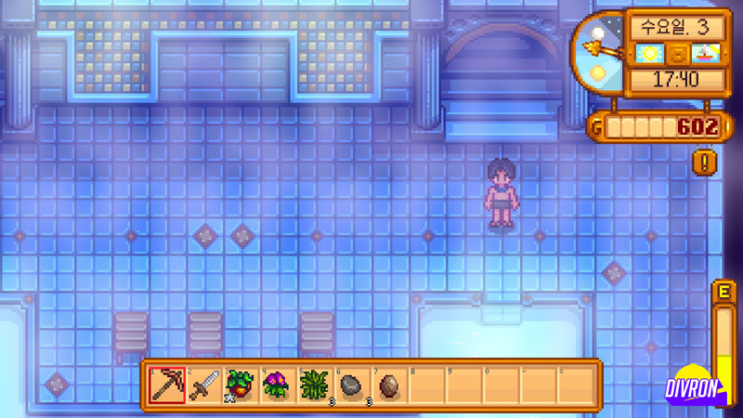The width and height of the screenshot is (743, 418).
Task: Pick the brown egg item slot
Action: point(388,385)
